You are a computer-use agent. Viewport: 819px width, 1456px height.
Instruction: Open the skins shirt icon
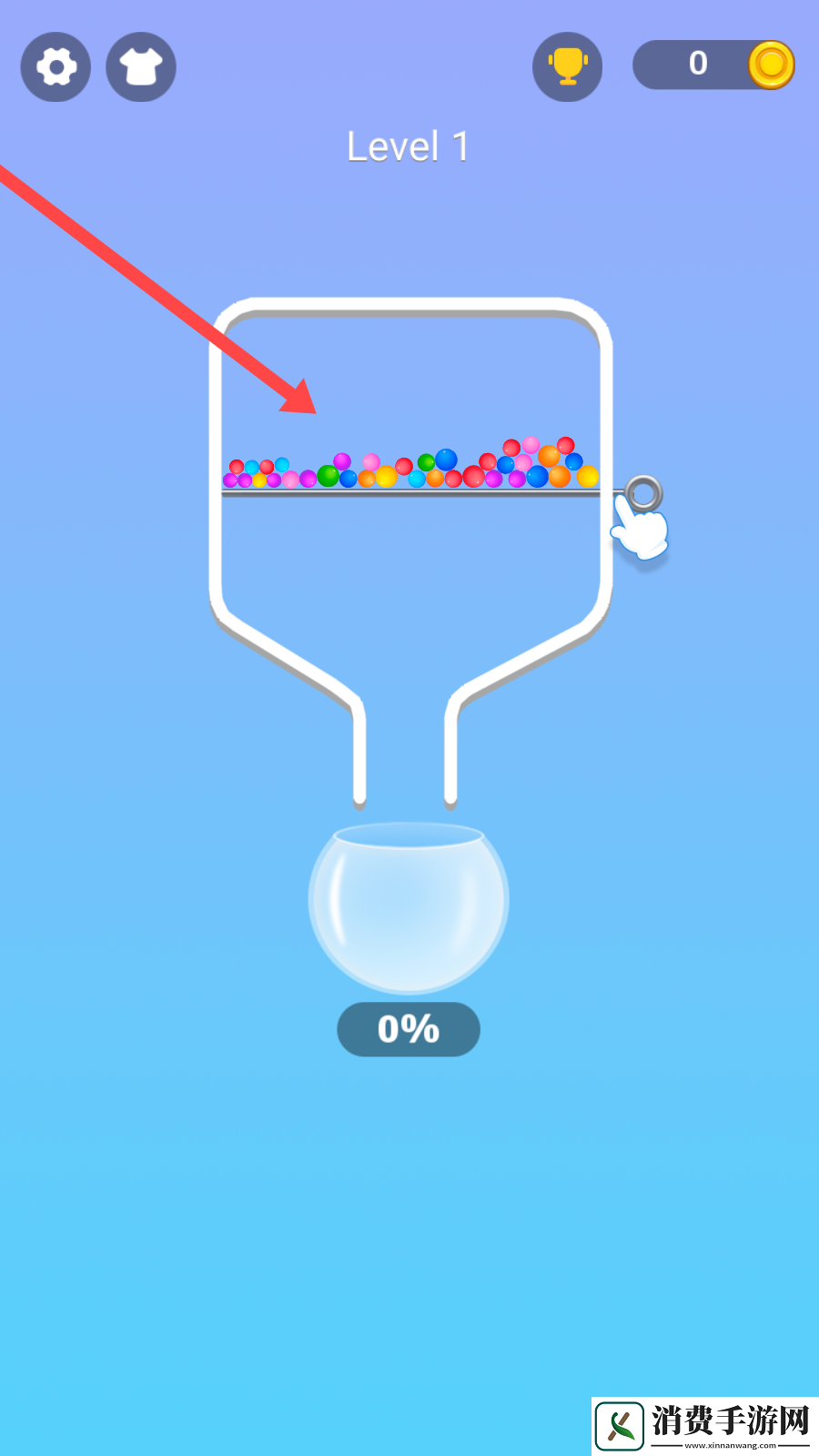click(x=141, y=67)
